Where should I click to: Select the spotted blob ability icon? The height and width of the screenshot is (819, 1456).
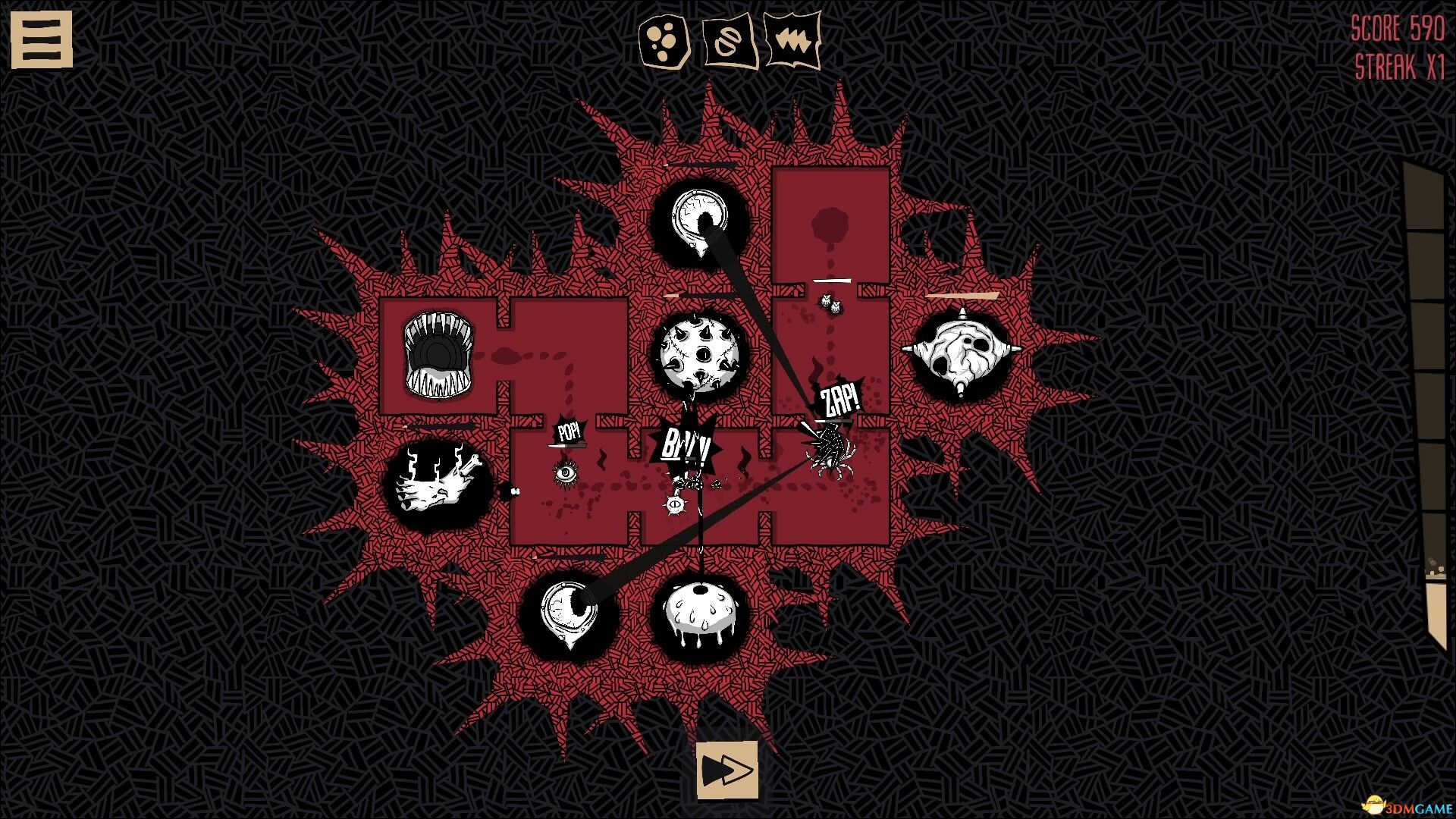[x=664, y=42]
